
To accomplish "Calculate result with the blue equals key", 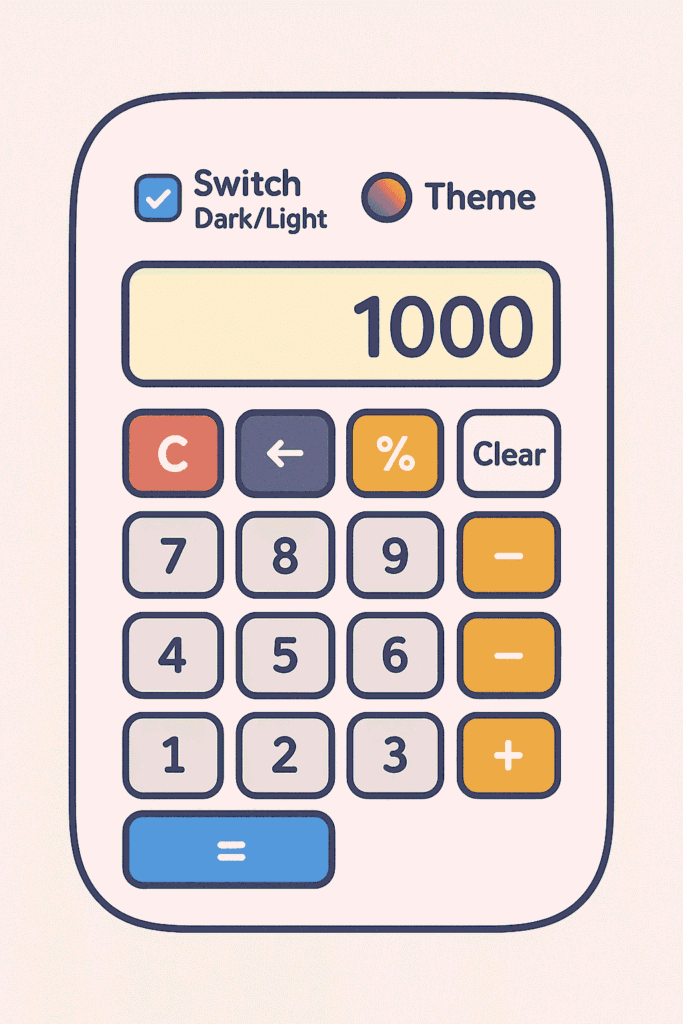I will coord(229,850).
